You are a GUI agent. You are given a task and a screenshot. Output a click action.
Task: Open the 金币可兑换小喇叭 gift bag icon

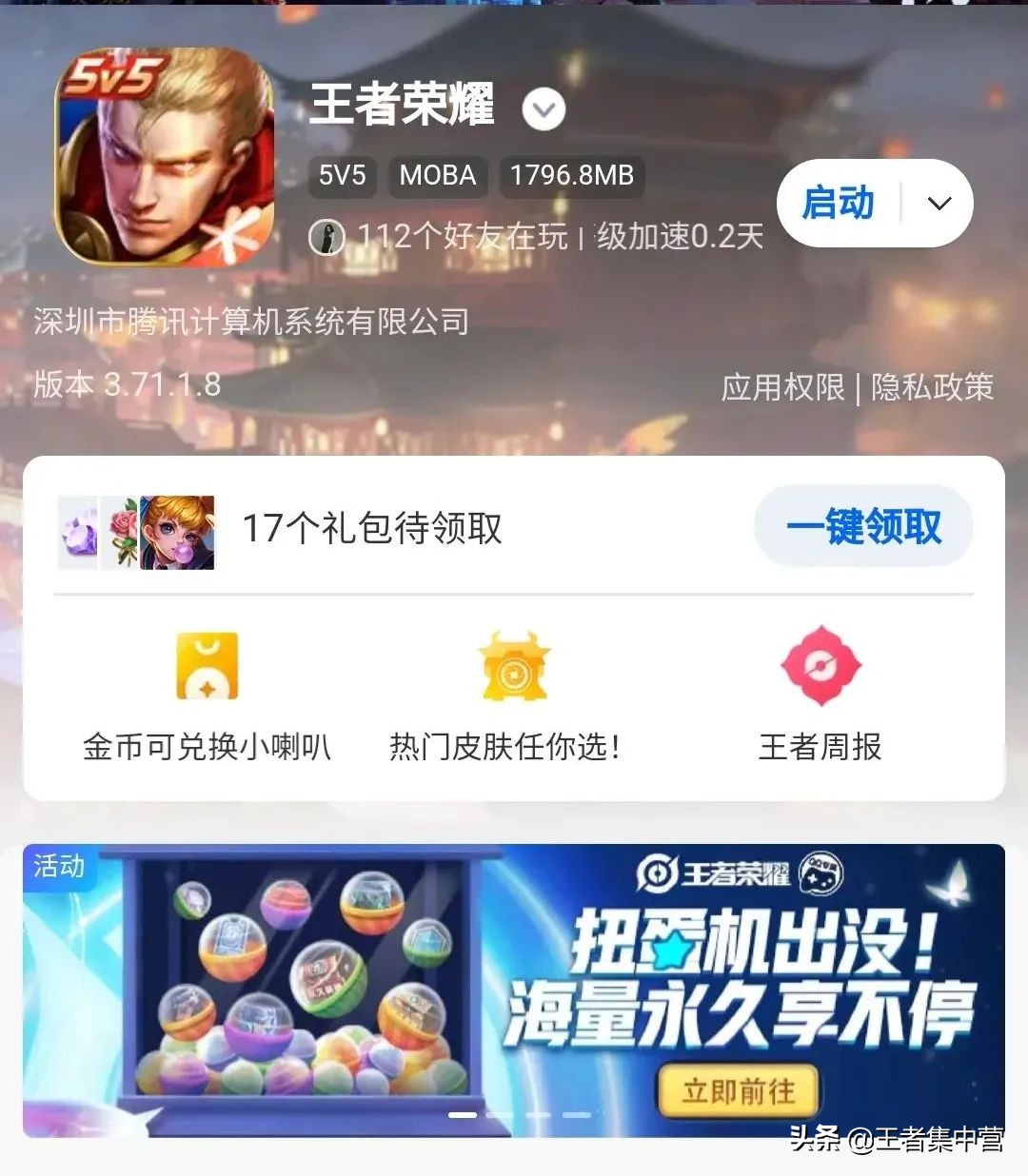pyautogui.click(x=208, y=667)
